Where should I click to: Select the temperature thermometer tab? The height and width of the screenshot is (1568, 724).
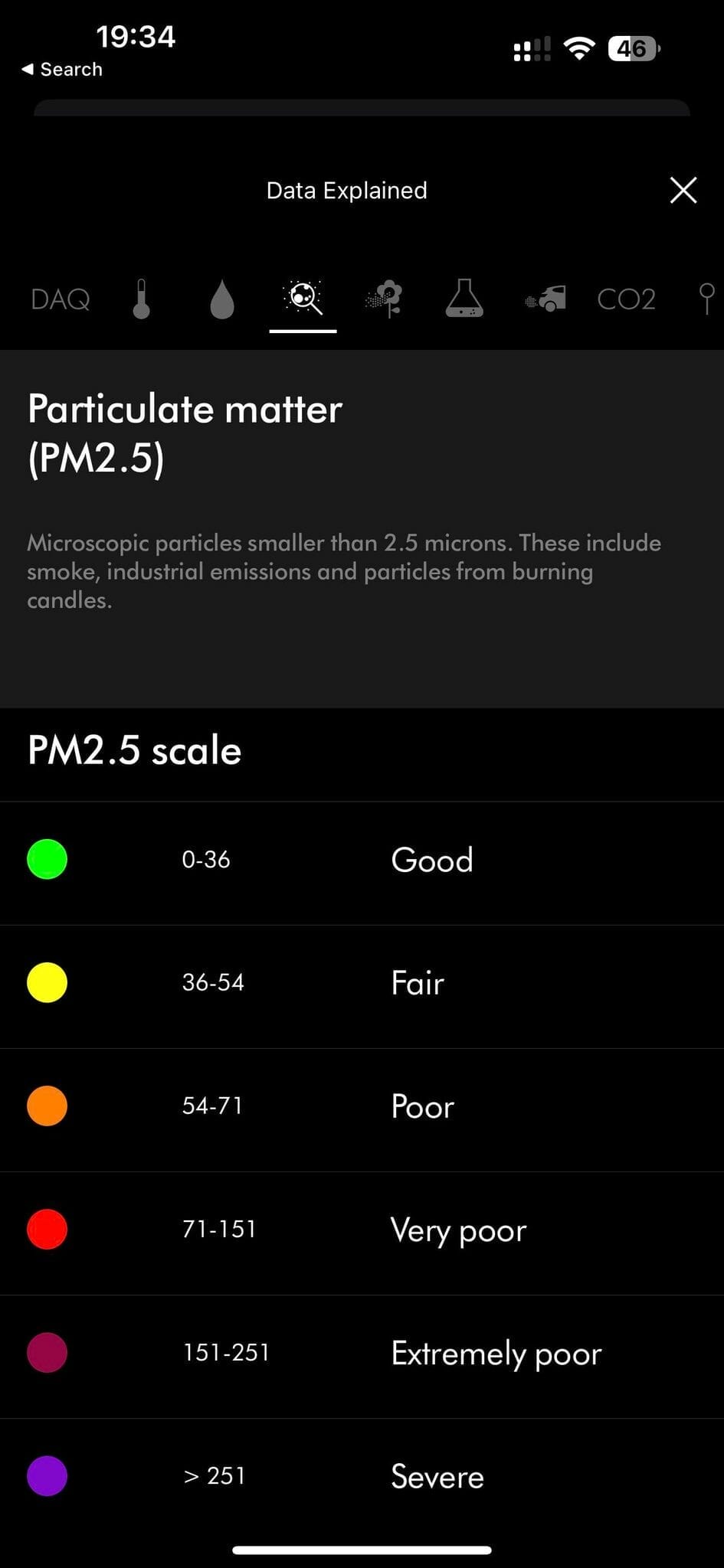(141, 299)
